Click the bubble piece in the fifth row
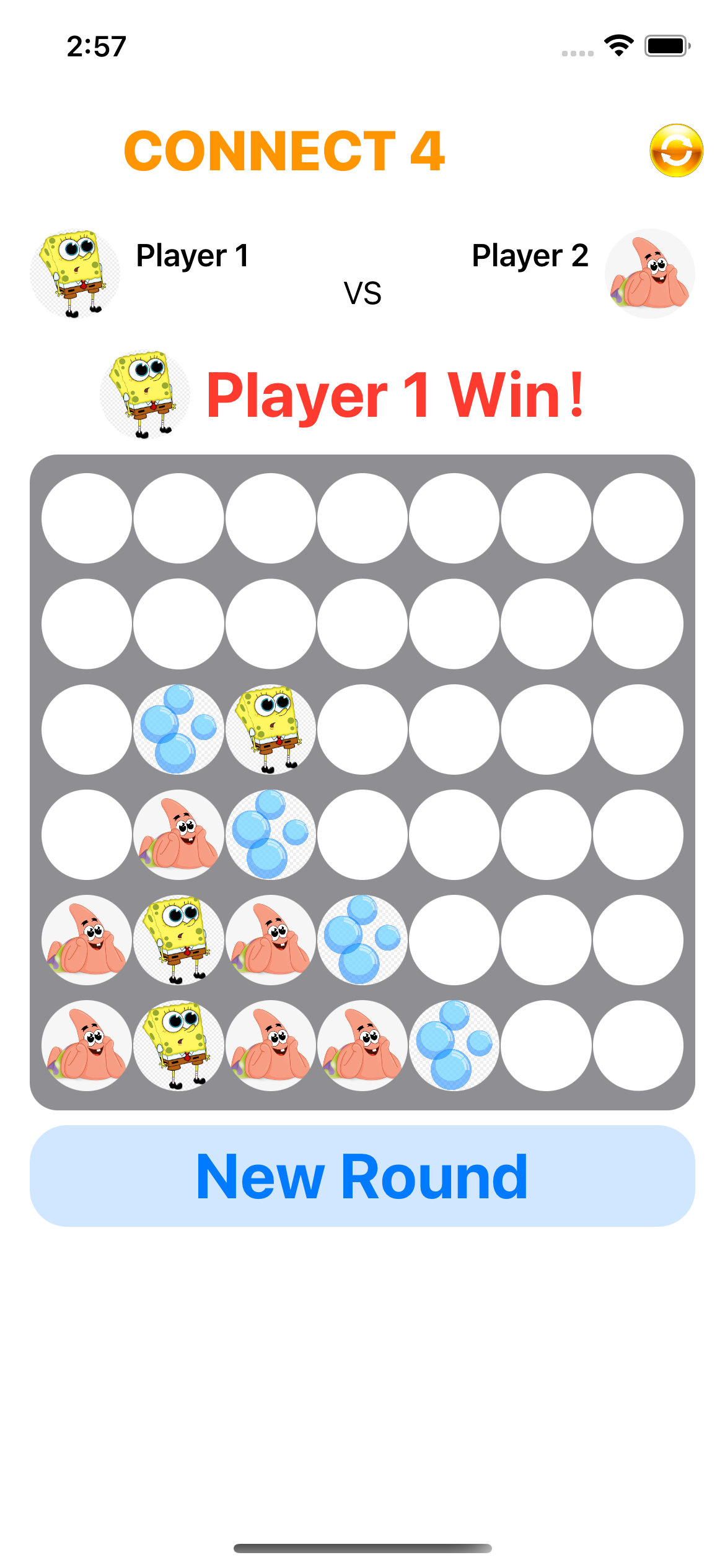The width and height of the screenshot is (725, 1568). 362,939
